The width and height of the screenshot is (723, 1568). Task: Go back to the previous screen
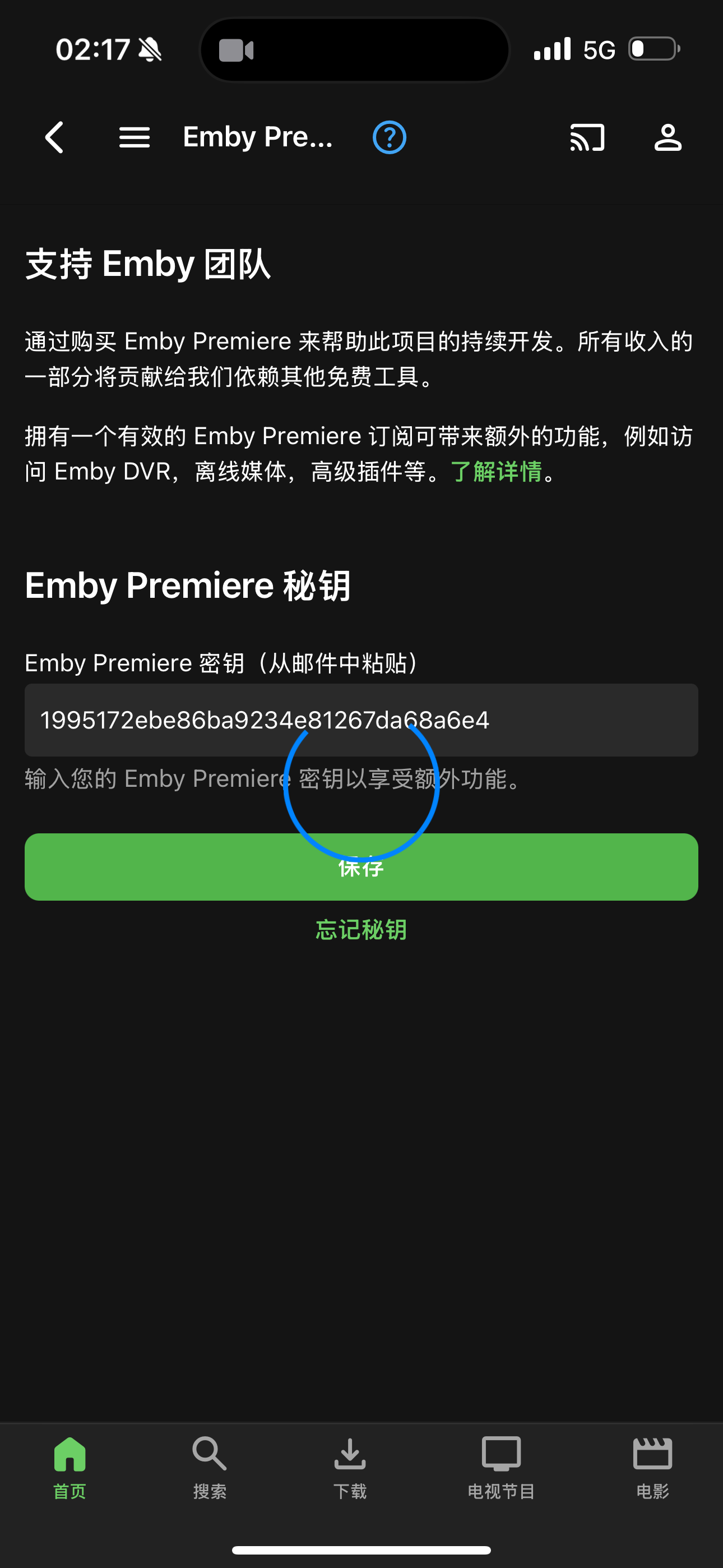(55, 137)
